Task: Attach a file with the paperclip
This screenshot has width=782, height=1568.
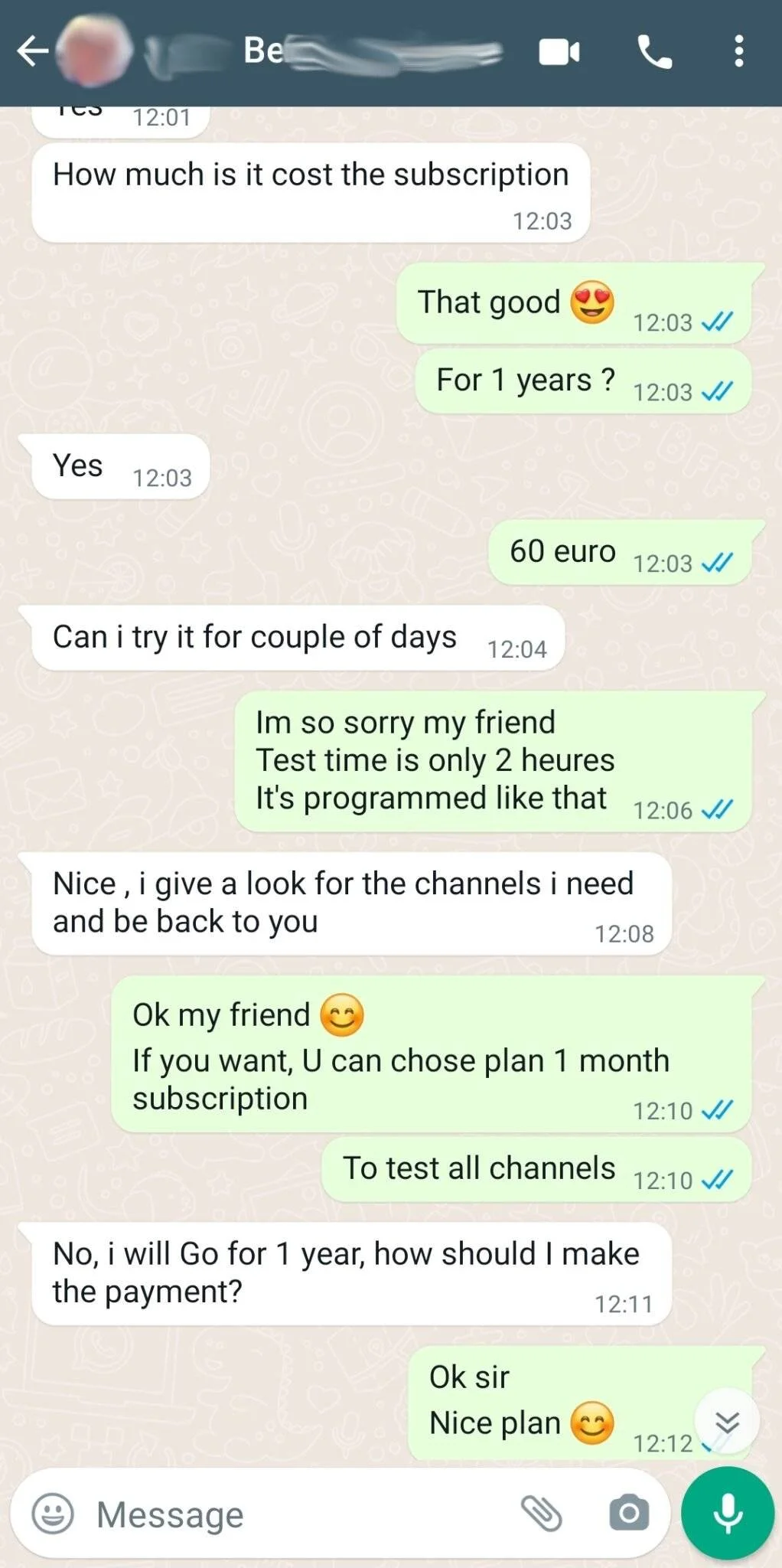Action: pyautogui.click(x=541, y=1513)
